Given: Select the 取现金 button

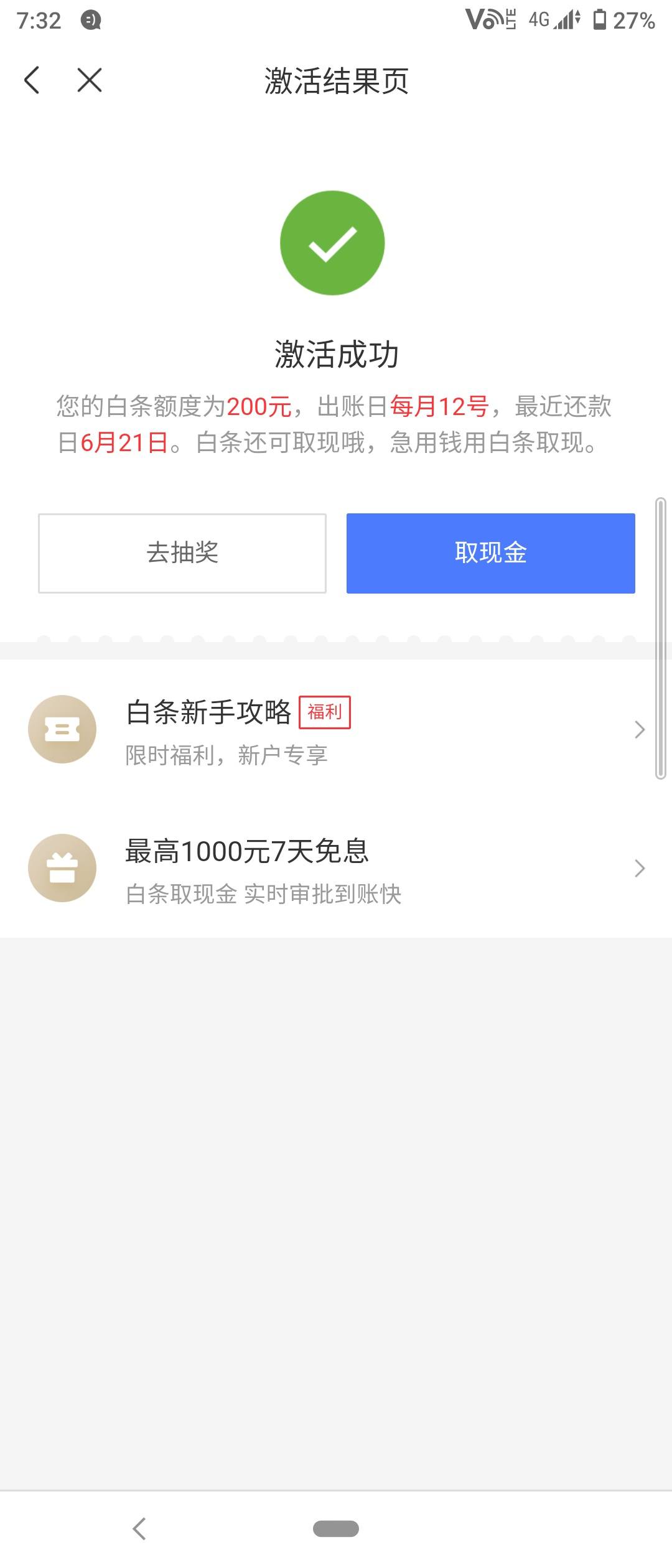Looking at the screenshot, I should click(490, 553).
